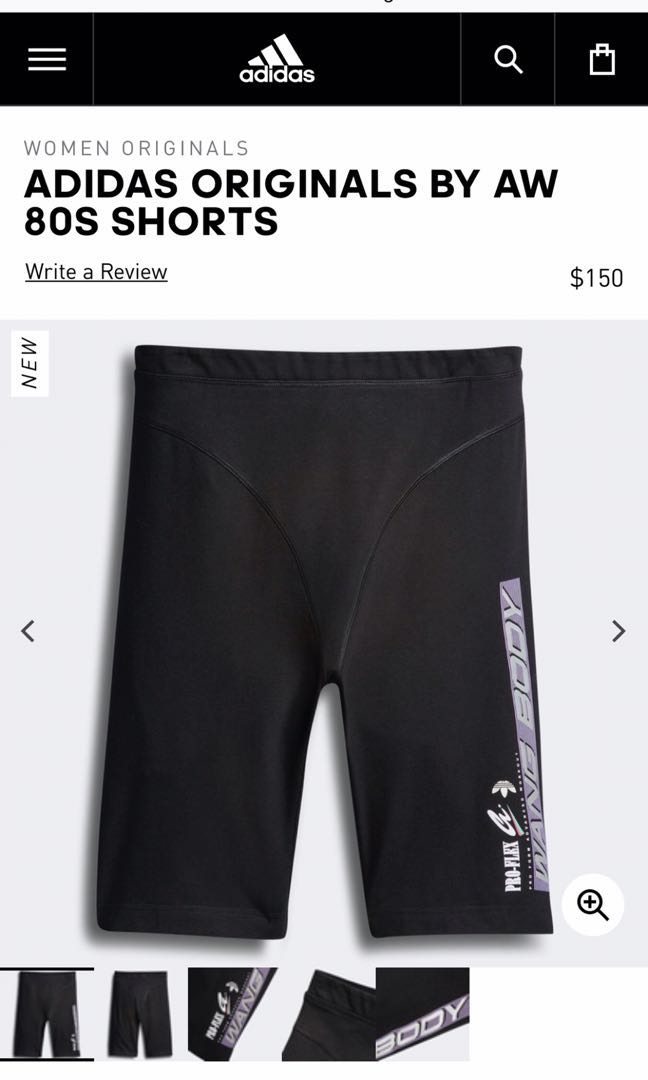Select the fourth thumbnail showing waistband detail
648x1080 pixels.
tap(328, 1014)
